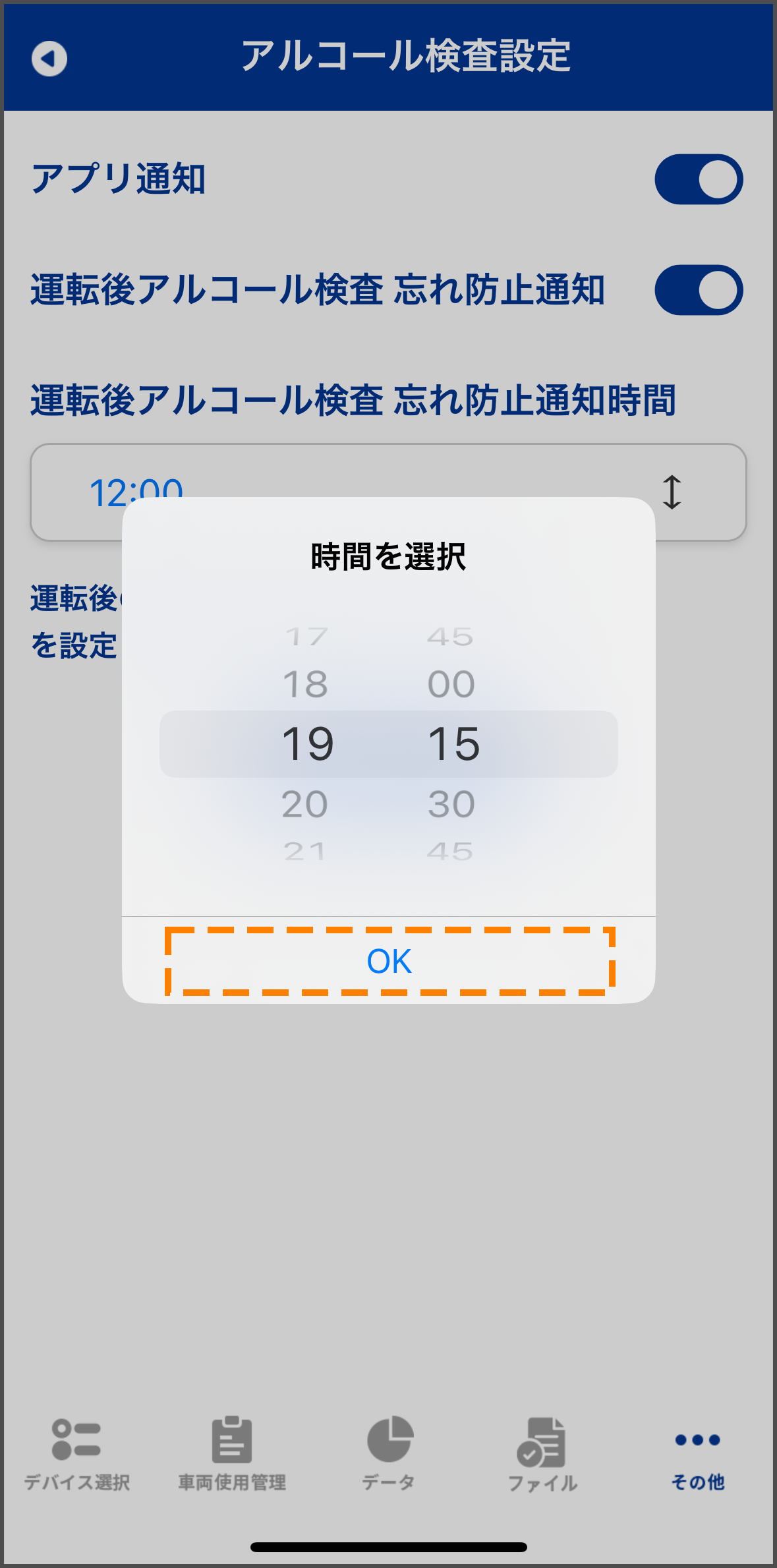Confirm the selected time with OK

(389, 961)
